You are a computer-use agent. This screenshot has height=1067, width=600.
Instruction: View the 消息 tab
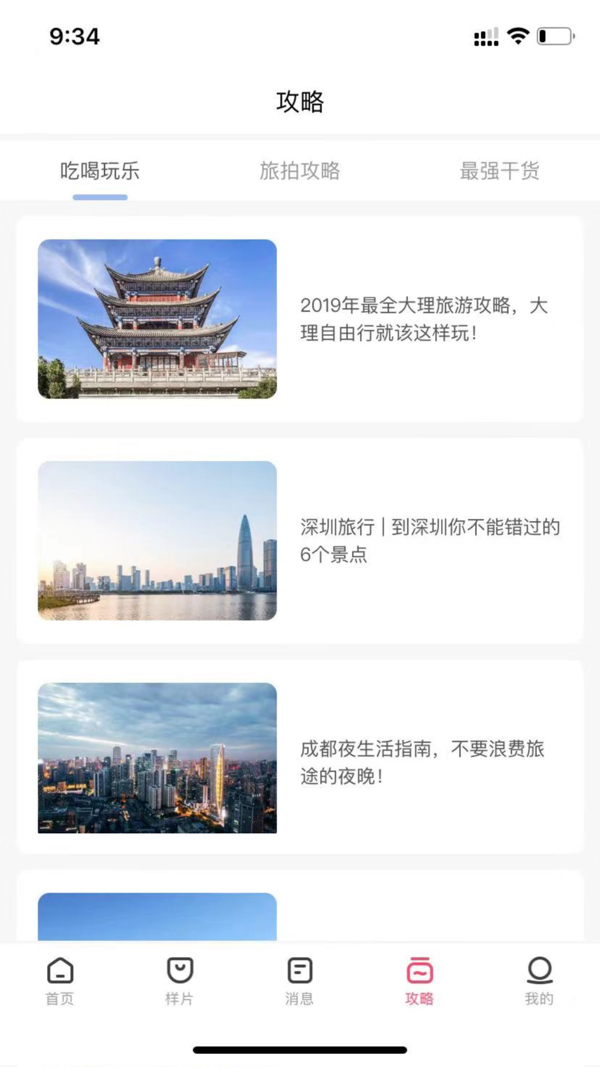click(299, 981)
